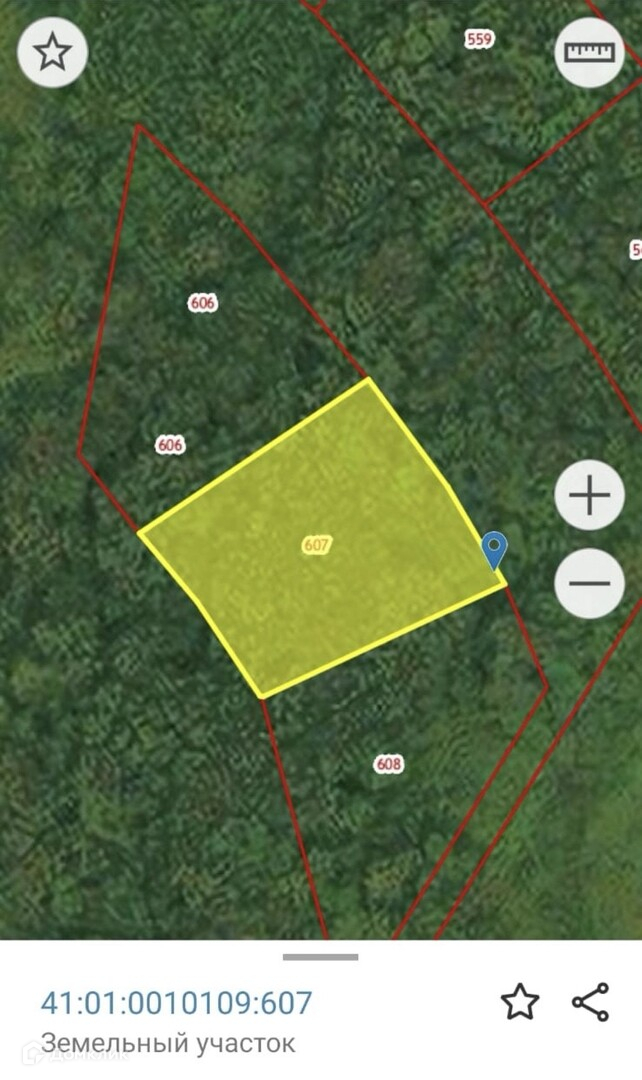The width and height of the screenshot is (642, 1080).
Task: Select the blue location pin
Action: (494, 551)
